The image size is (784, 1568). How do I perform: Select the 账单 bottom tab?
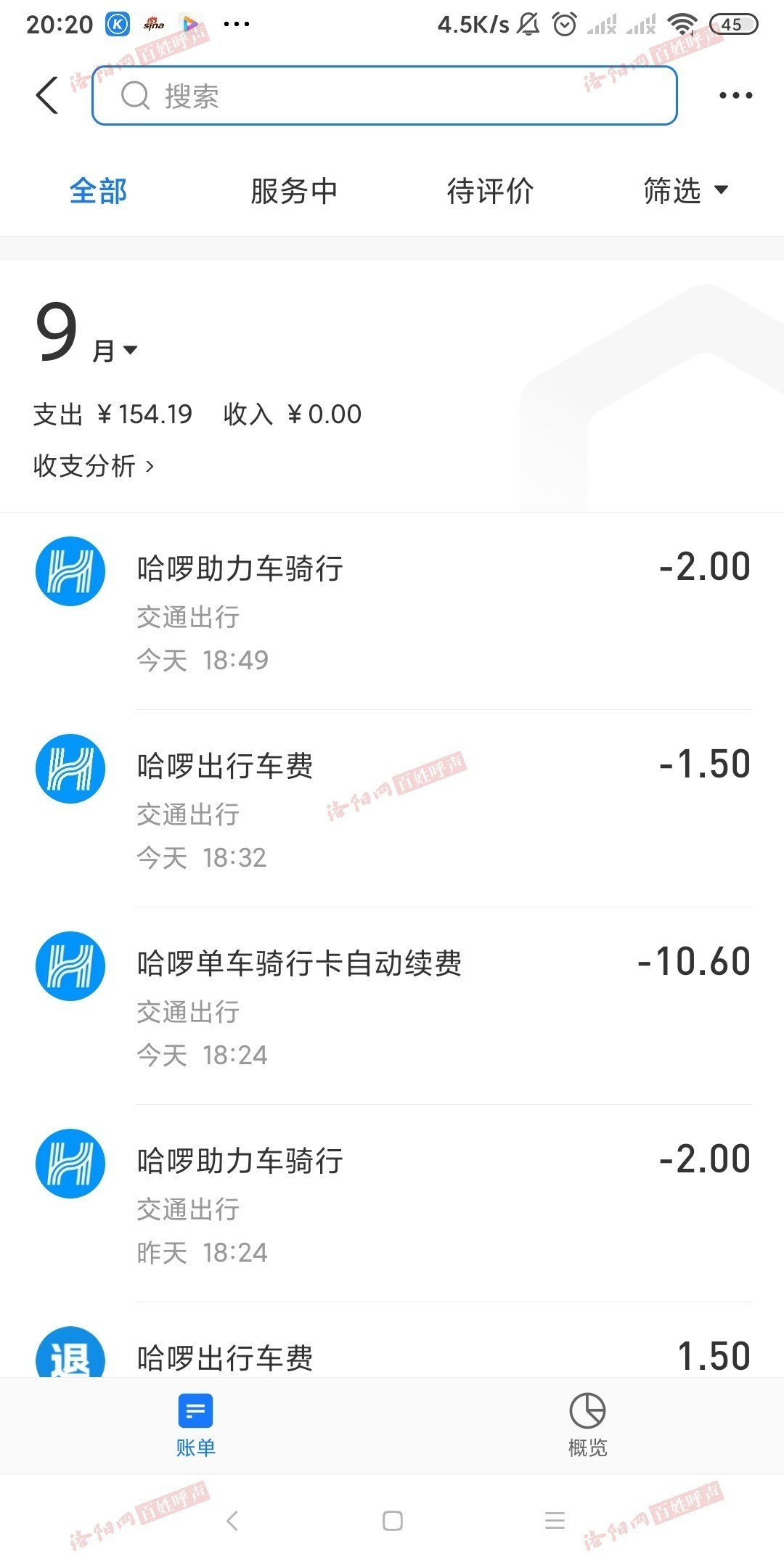195,1426
